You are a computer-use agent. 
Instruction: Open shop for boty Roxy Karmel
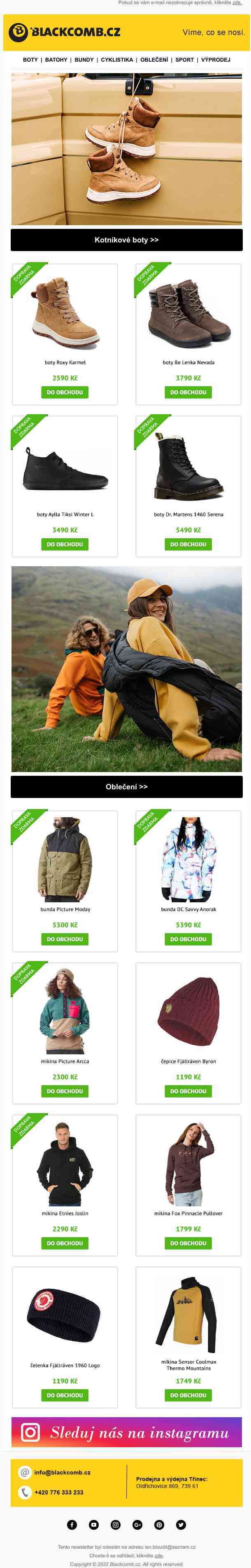[65, 392]
